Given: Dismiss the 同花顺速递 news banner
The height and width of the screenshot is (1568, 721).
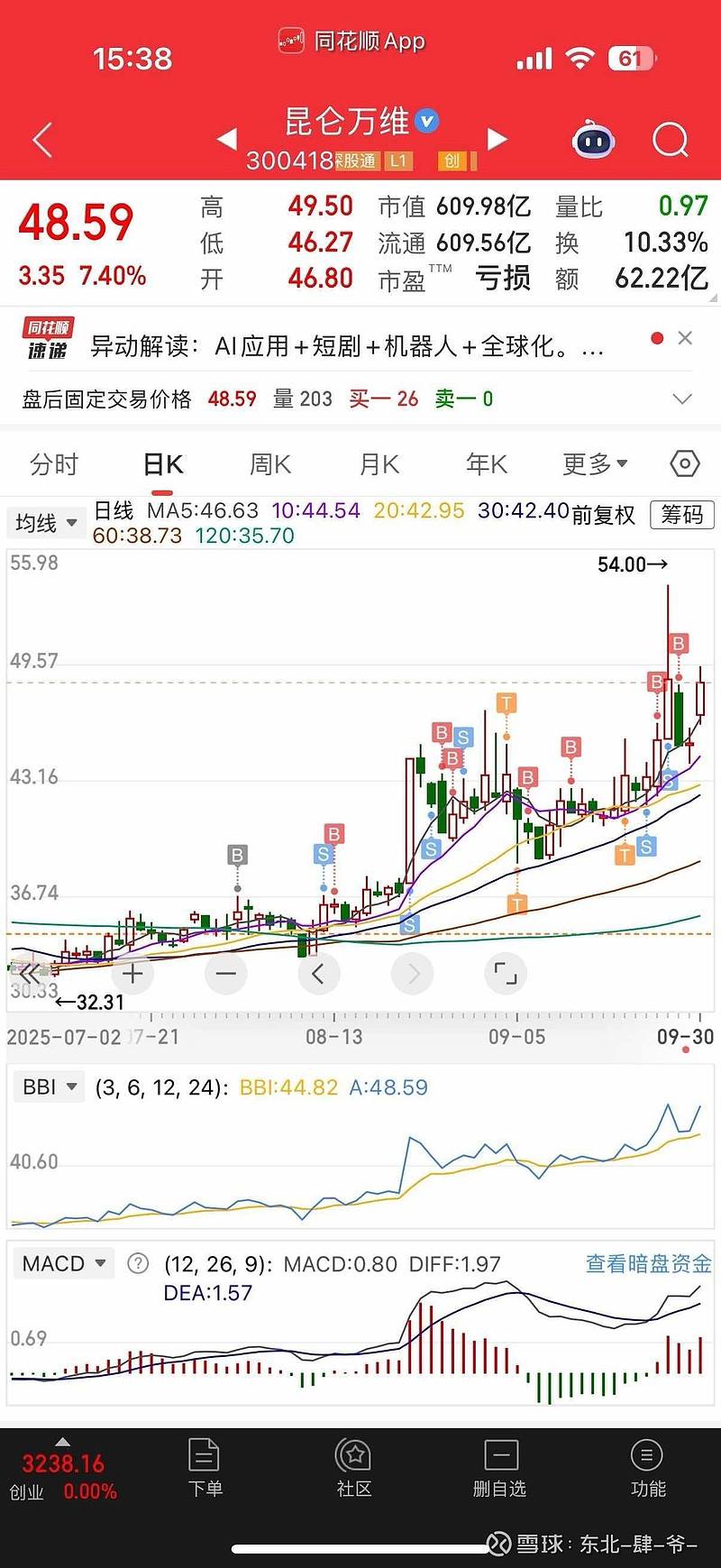Looking at the screenshot, I should coord(685,338).
